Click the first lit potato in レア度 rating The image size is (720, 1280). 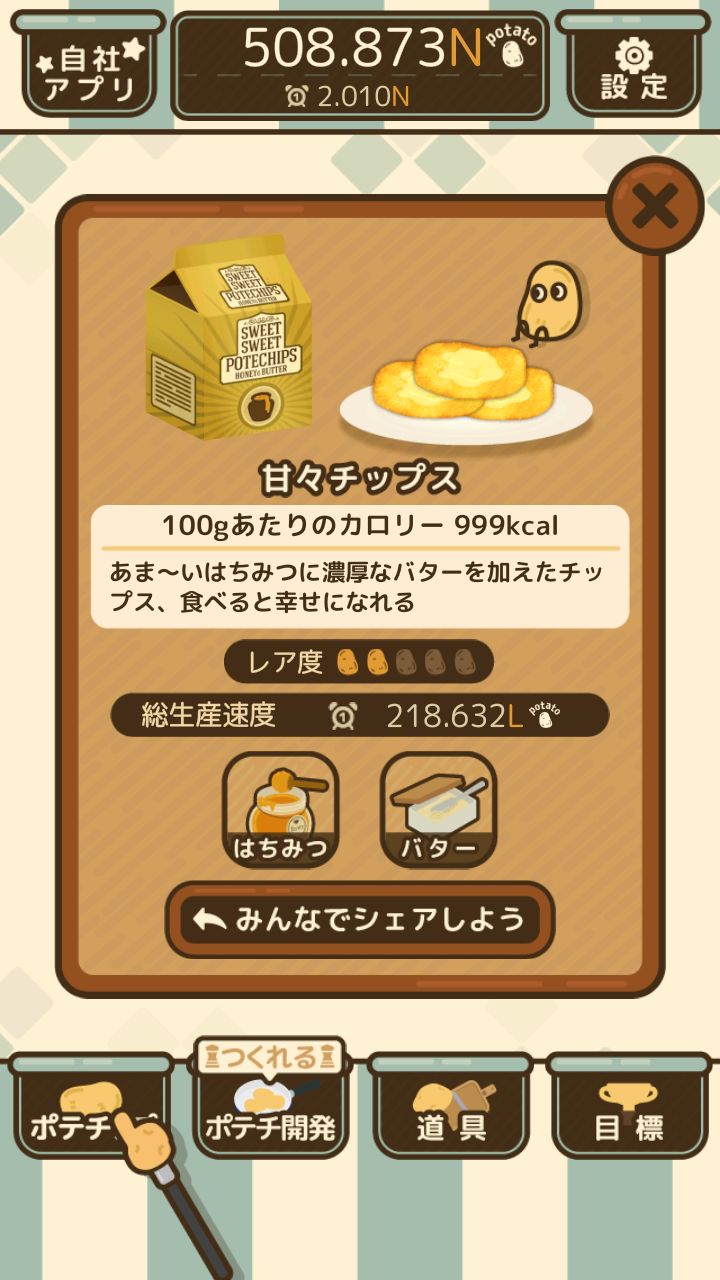tap(348, 663)
